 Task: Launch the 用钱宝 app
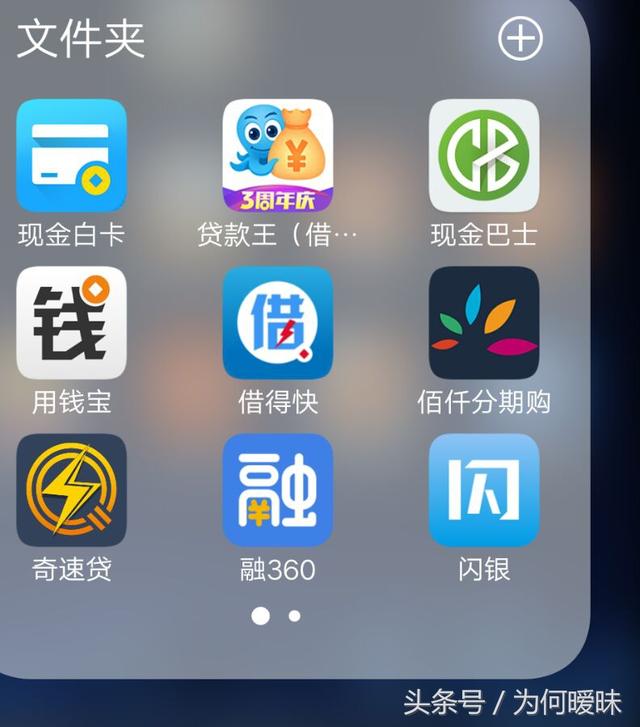[72, 324]
